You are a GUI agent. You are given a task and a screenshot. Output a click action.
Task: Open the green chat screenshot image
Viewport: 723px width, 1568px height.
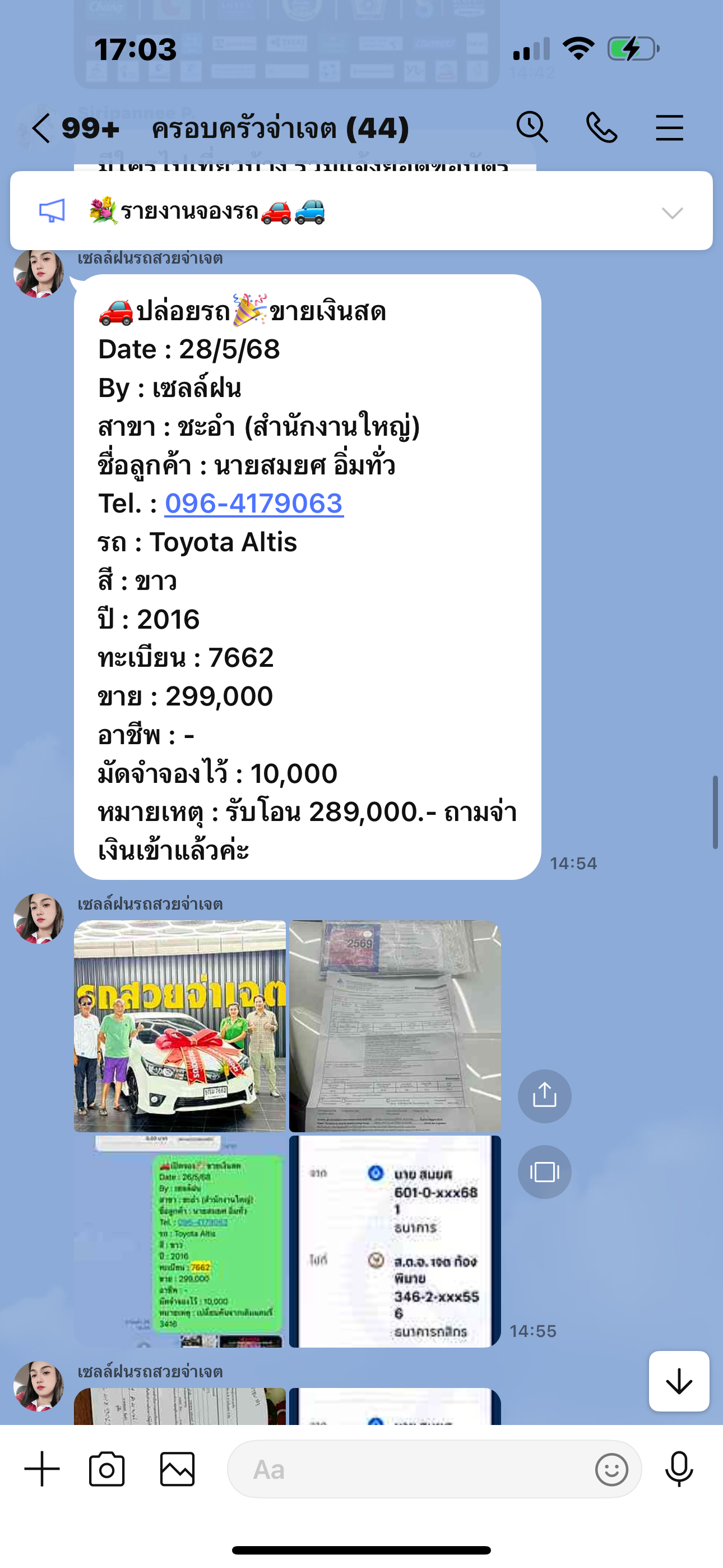coord(179,1240)
